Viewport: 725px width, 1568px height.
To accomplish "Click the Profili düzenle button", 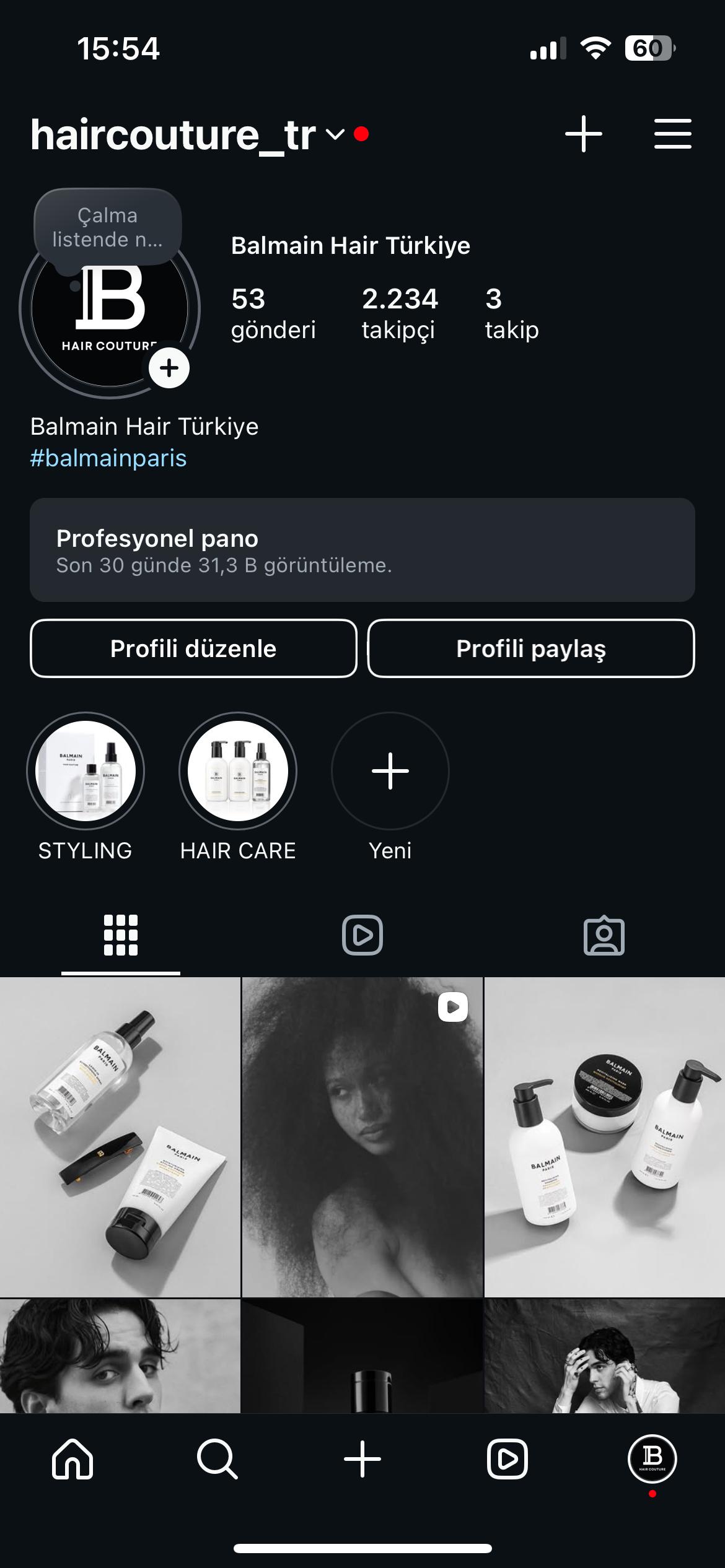I will pos(193,648).
